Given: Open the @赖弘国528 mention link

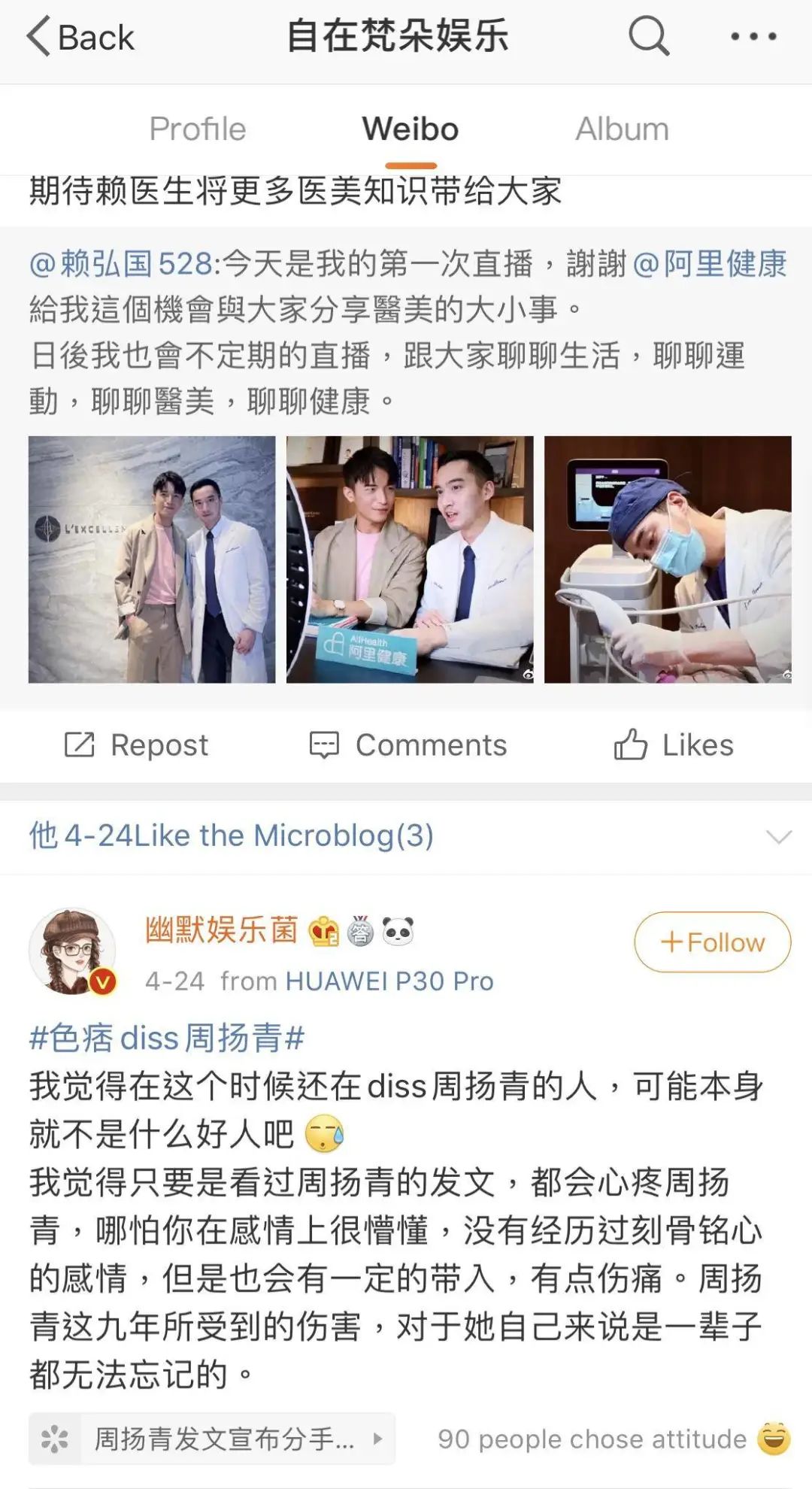Looking at the screenshot, I should tap(122, 264).
